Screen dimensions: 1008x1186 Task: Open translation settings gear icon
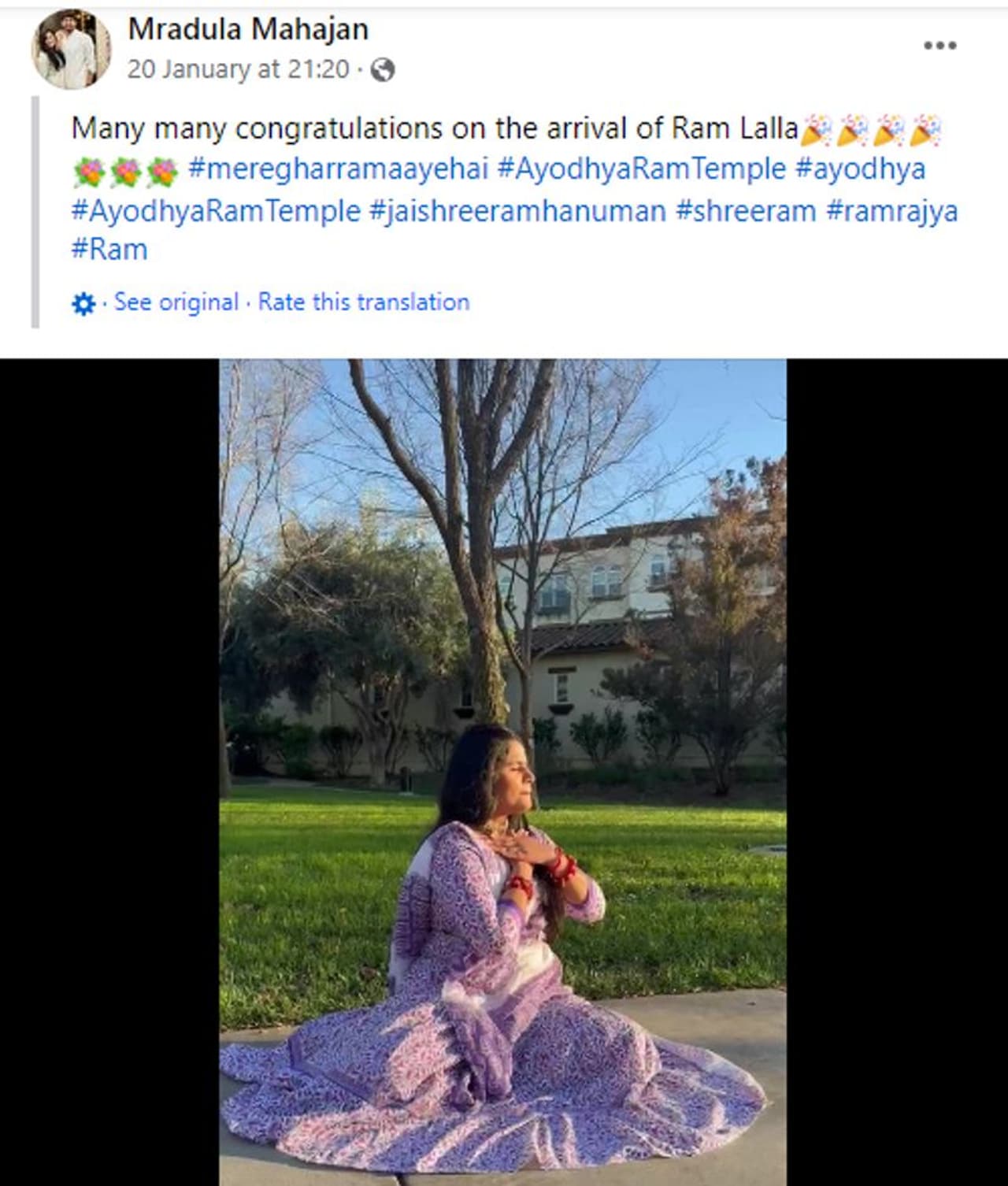tap(83, 304)
